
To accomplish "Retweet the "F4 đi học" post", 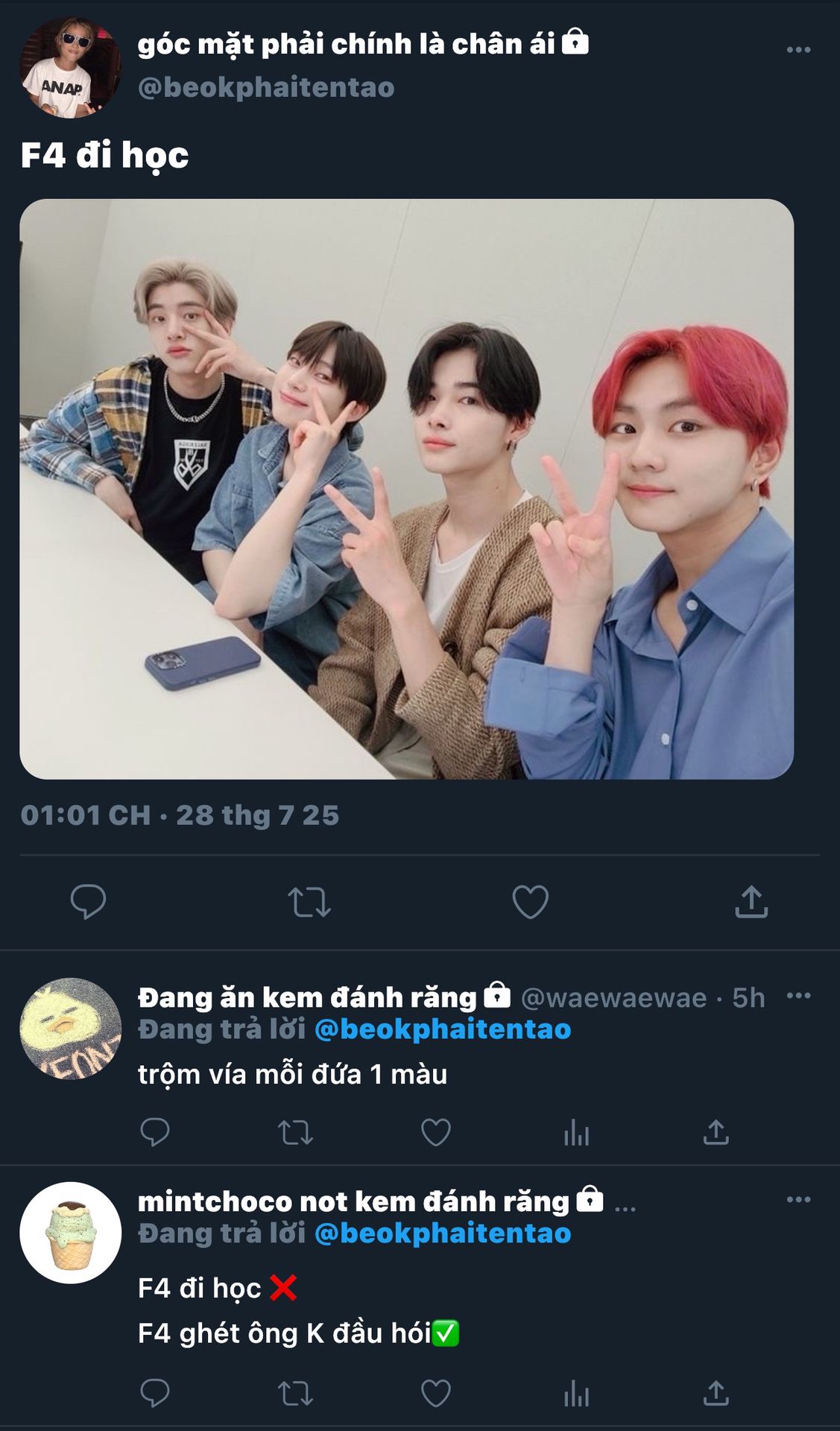I will (x=309, y=901).
